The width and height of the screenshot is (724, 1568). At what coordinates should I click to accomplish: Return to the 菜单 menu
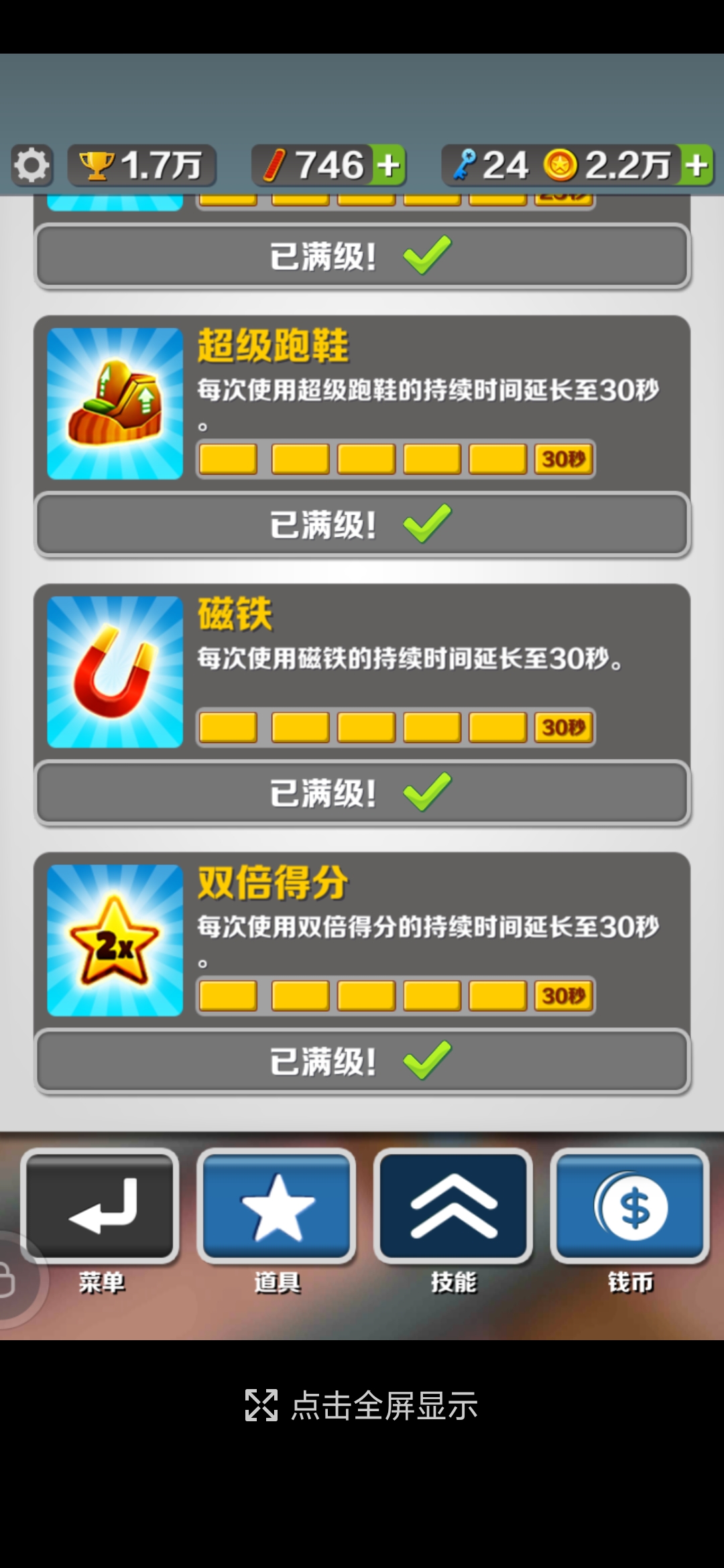pyautogui.click(x=101, y=1206)
